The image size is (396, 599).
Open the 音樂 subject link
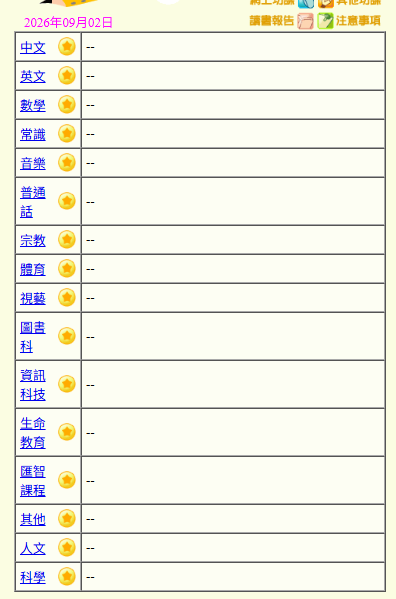tap(33, 164)
